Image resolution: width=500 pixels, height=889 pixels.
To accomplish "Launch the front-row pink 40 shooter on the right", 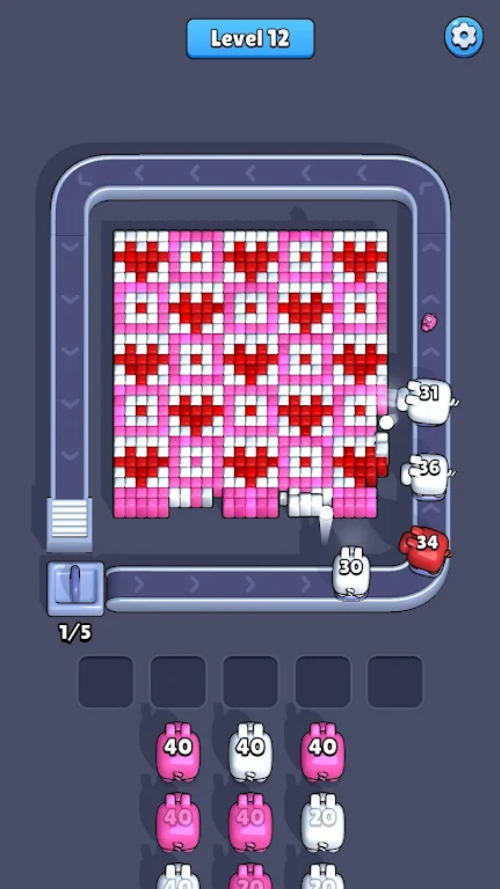I will point(323,752).
